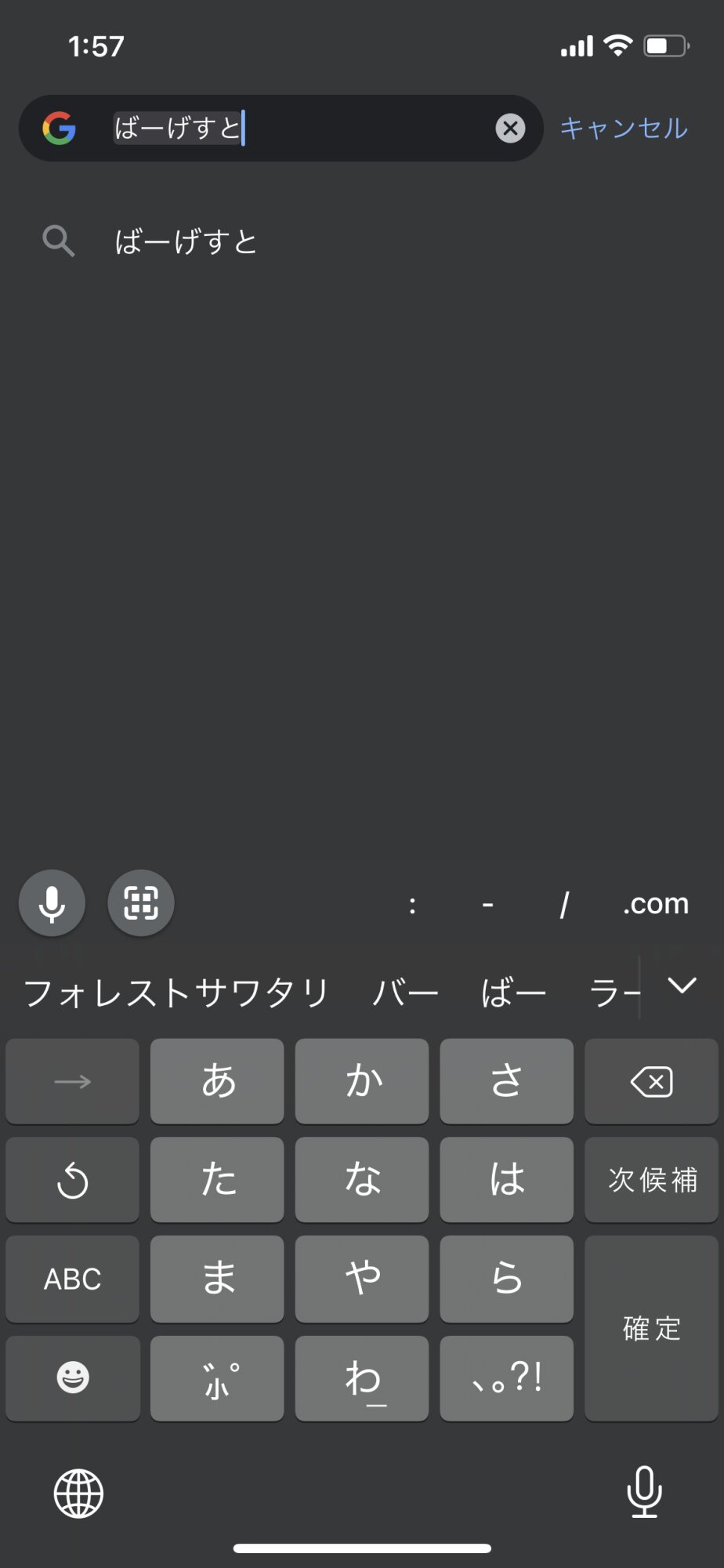
Task: Start voice search with the round microphone button
Action: click(52, 903)
